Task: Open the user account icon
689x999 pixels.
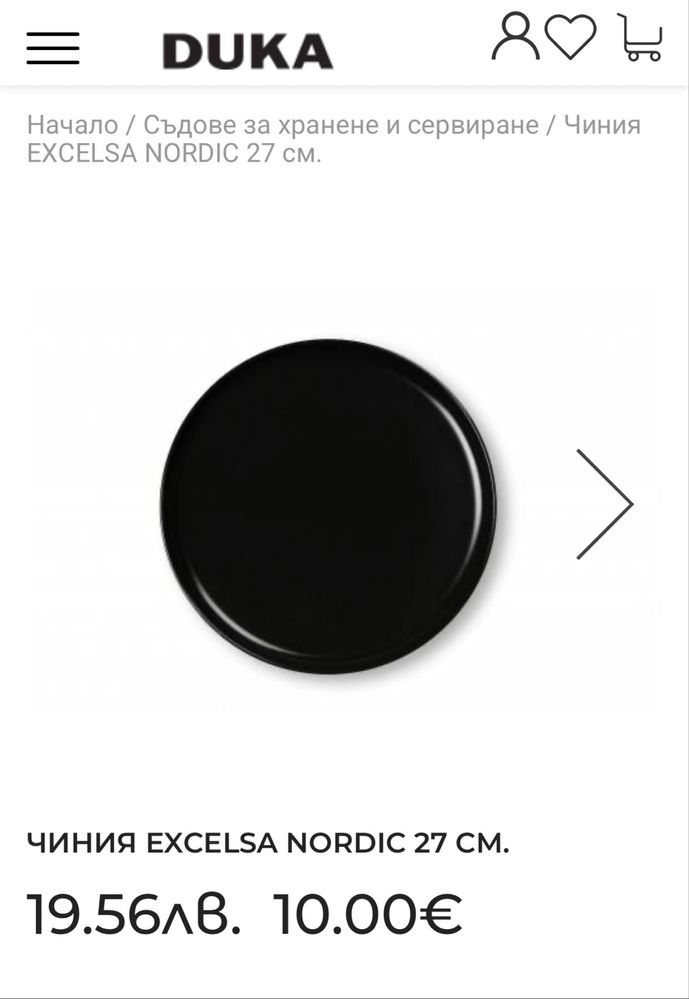Action: click(x=515, y=37)
